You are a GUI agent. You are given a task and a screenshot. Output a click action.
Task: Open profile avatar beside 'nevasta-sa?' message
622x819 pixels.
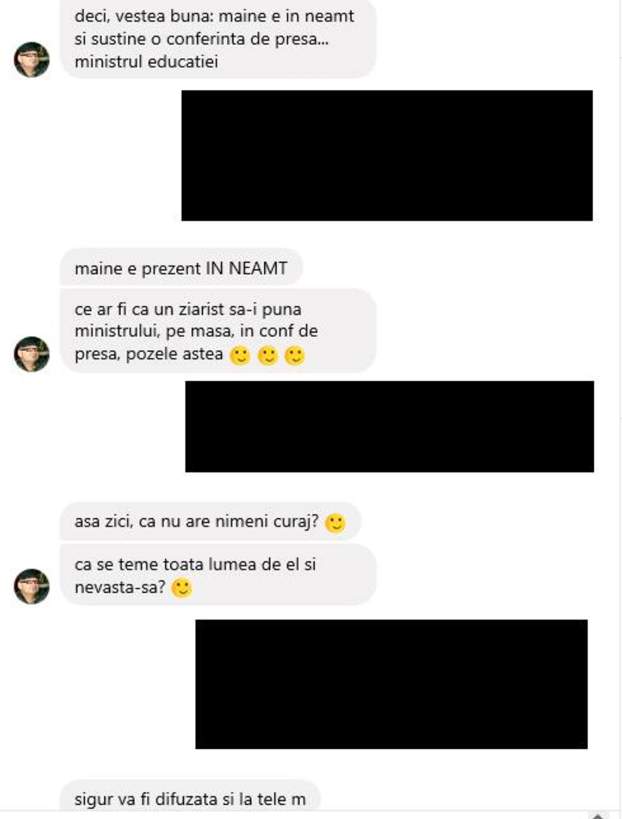pos(31,587)
